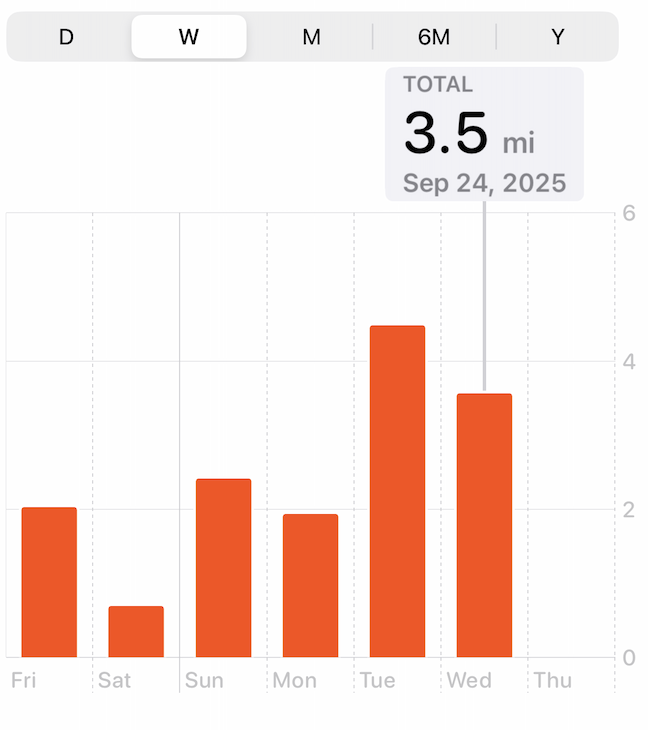
Task: Highlight Saturday's bar
Action: [136, 631]
